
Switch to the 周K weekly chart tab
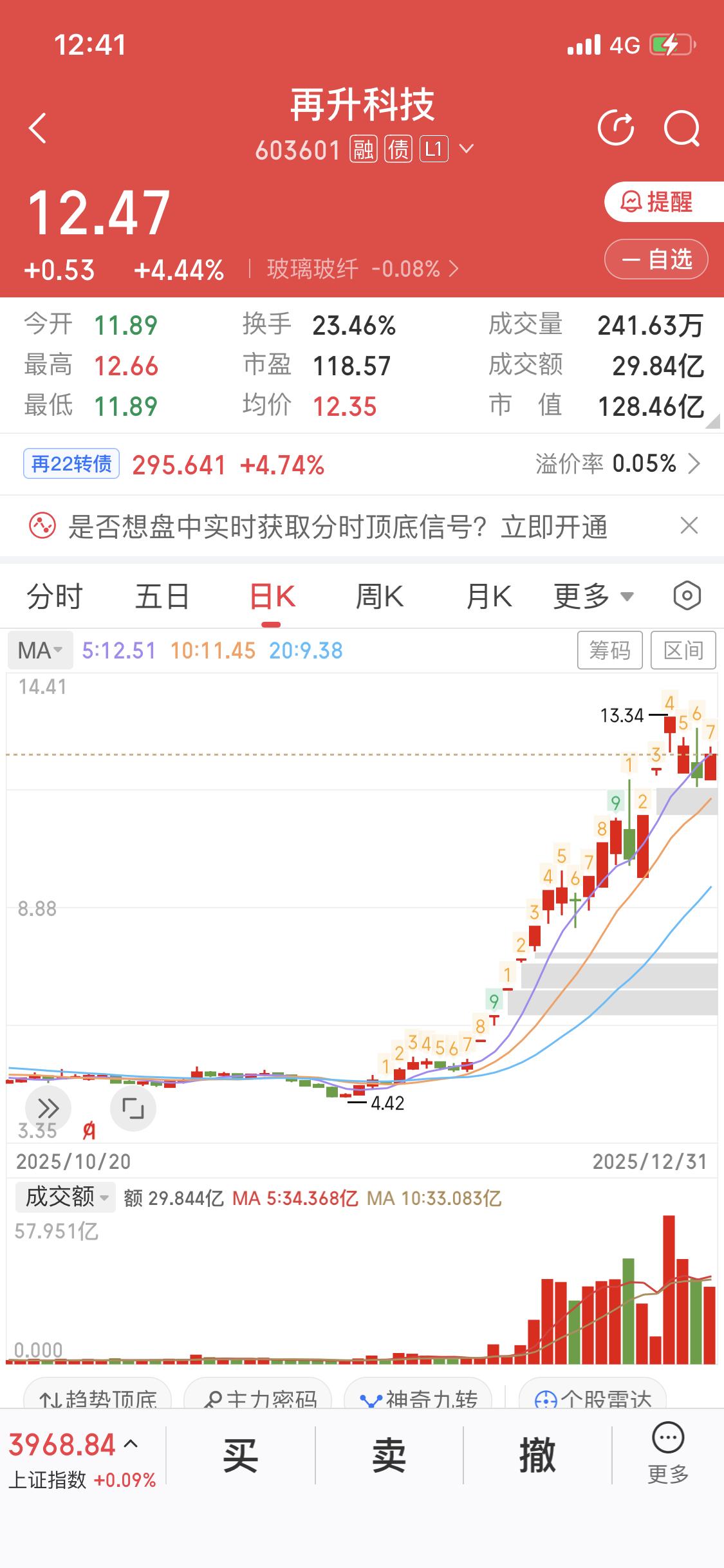point(380,595)
